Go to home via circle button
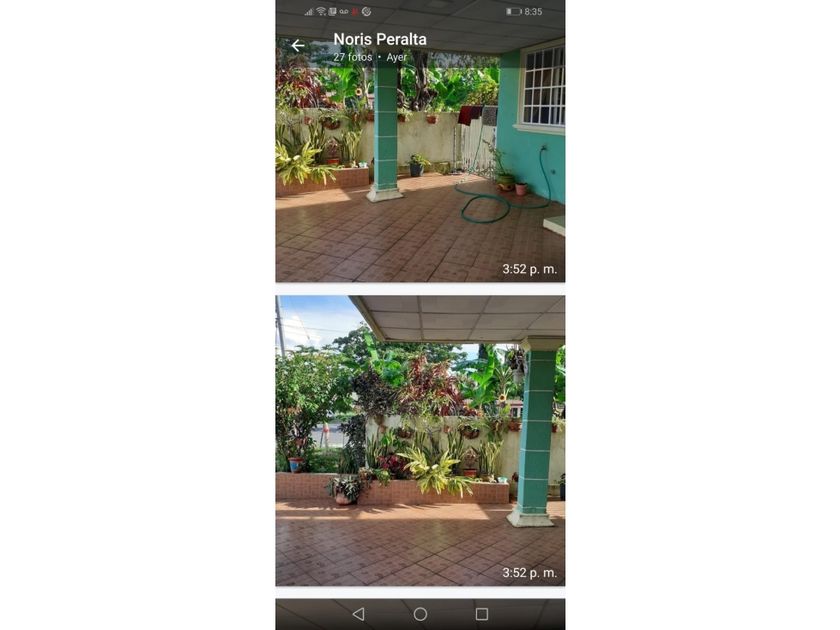 [421, 614]
